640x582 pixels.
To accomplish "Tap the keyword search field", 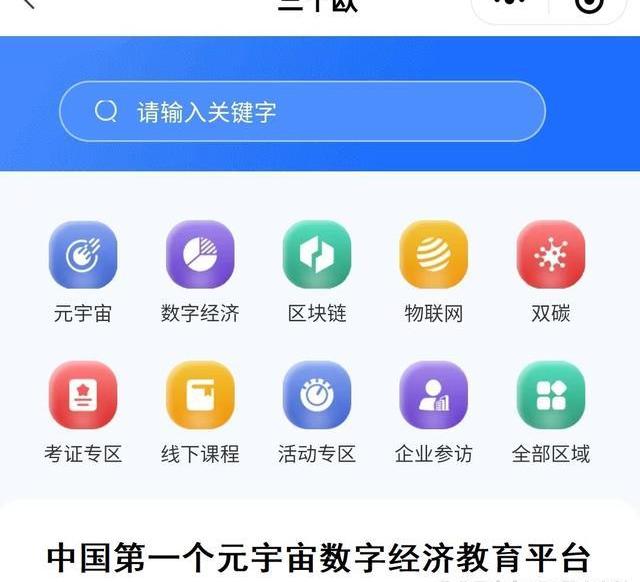I will coord(302,111).
